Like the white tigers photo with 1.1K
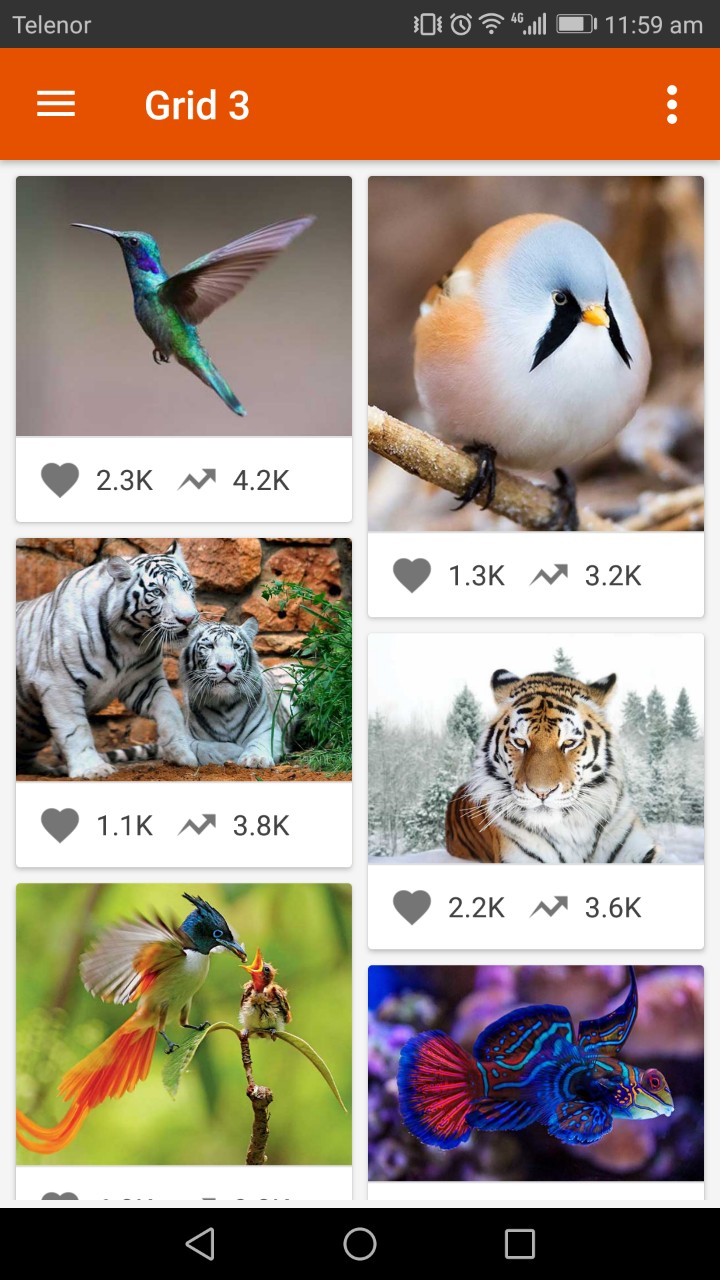This screenshot has width=720, height=1280. [60, 825]
